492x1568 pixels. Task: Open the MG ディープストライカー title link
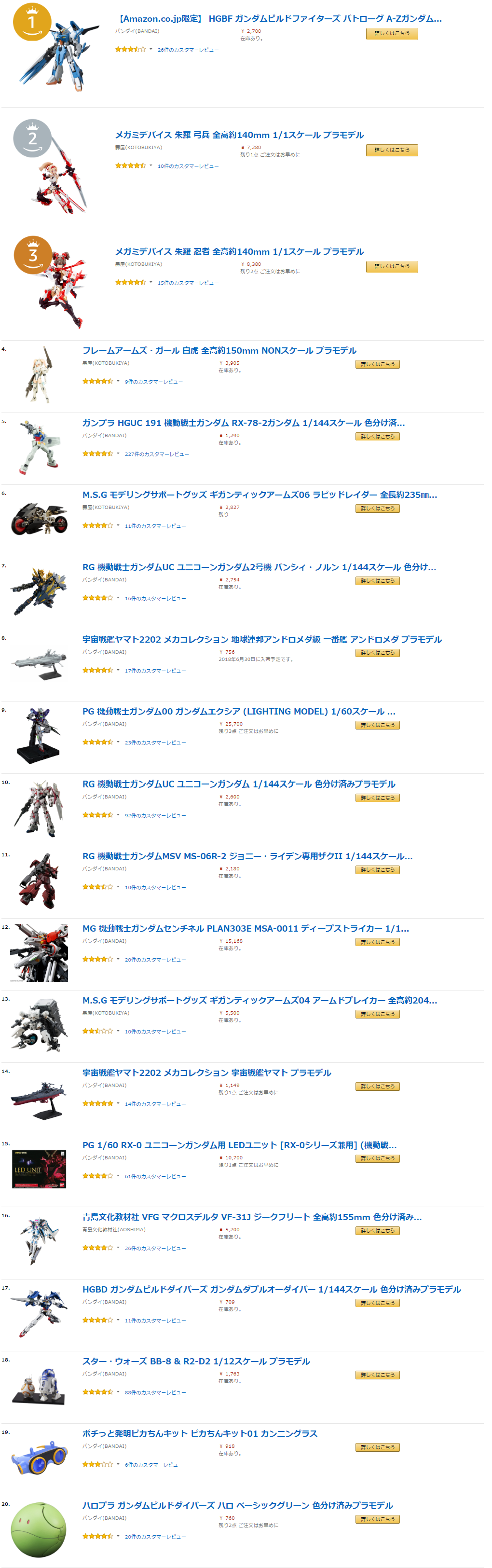(x=246, y=928)
